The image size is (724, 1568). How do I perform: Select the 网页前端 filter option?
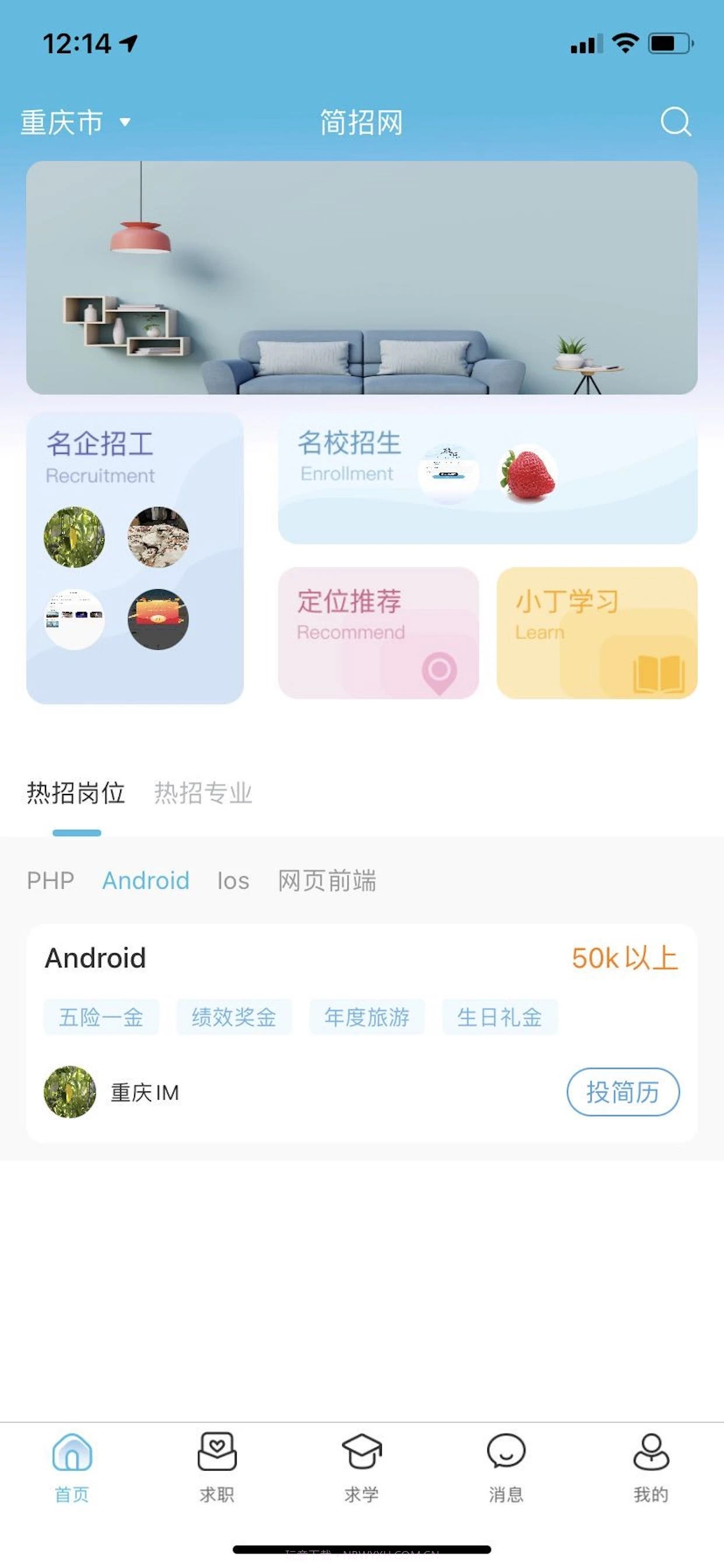328,881
